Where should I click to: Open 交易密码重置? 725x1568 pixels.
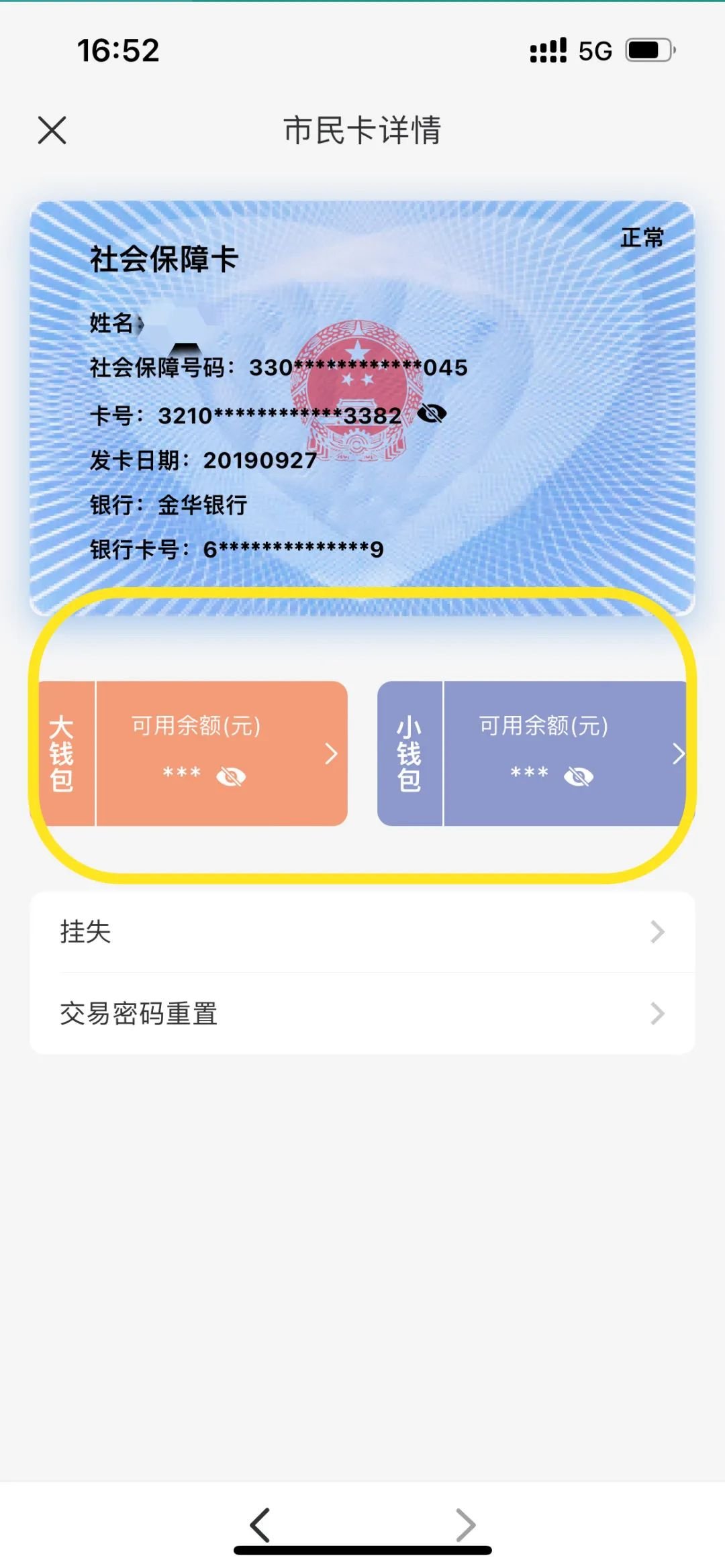[362, 1014]
